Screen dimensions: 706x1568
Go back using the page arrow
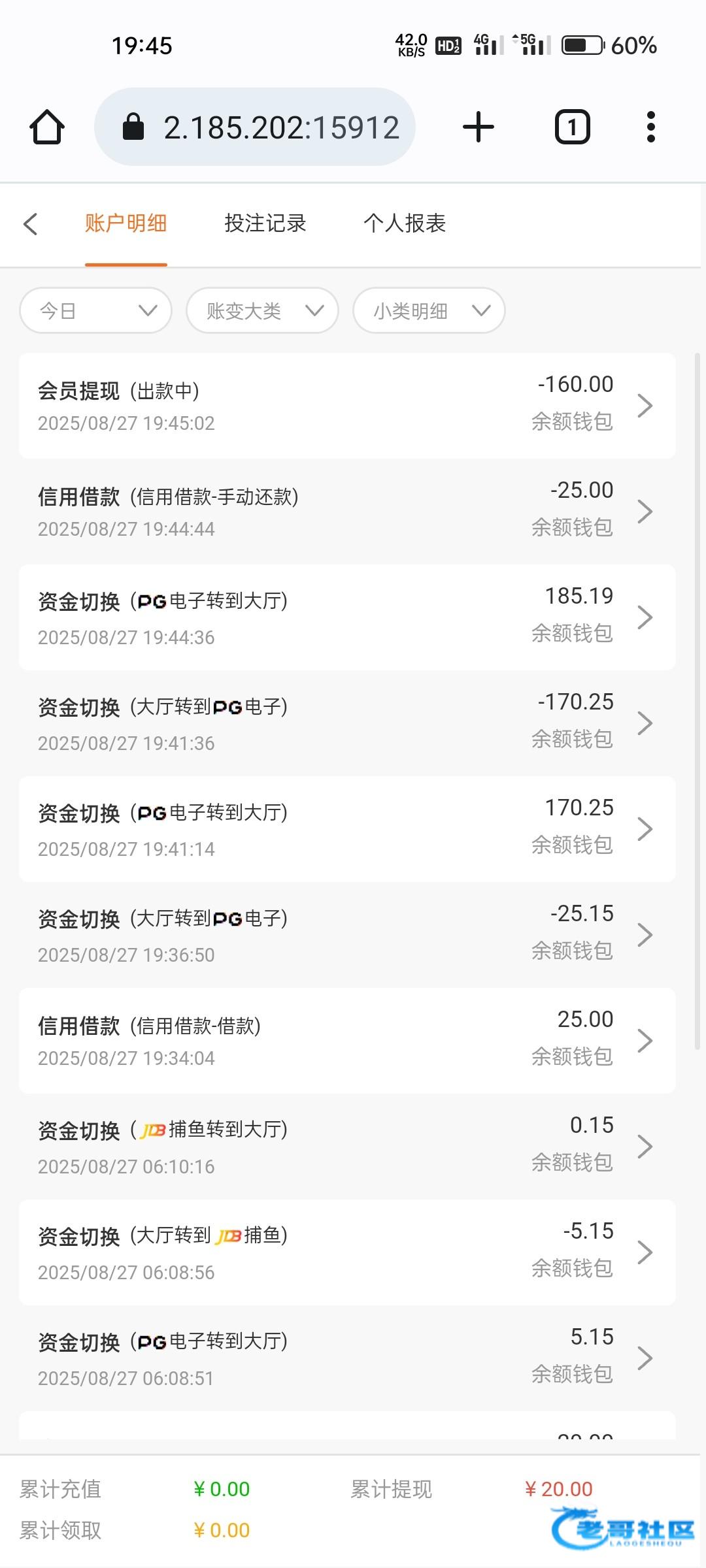pos(31,223)
